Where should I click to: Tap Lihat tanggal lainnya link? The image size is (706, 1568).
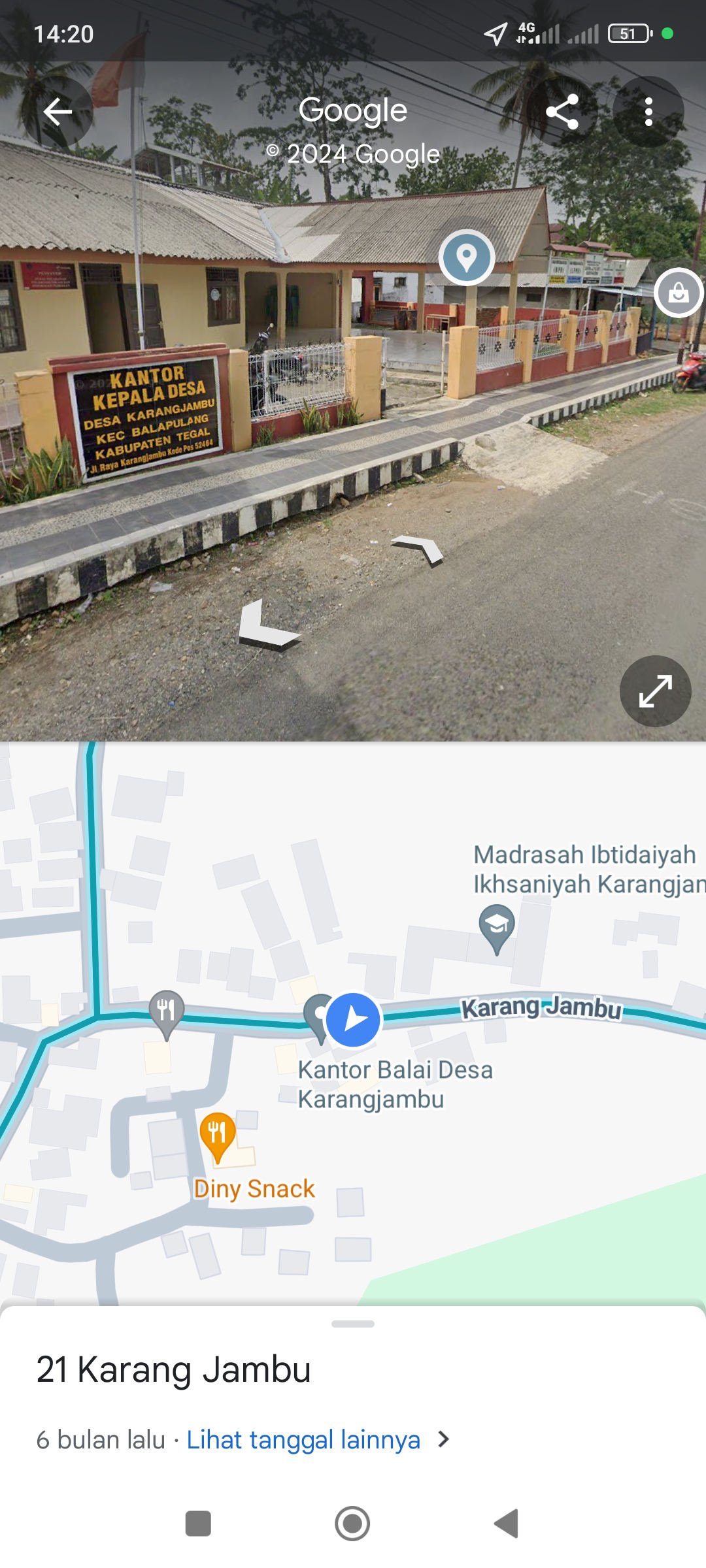pyautogui.click(x=303, y=1439)
